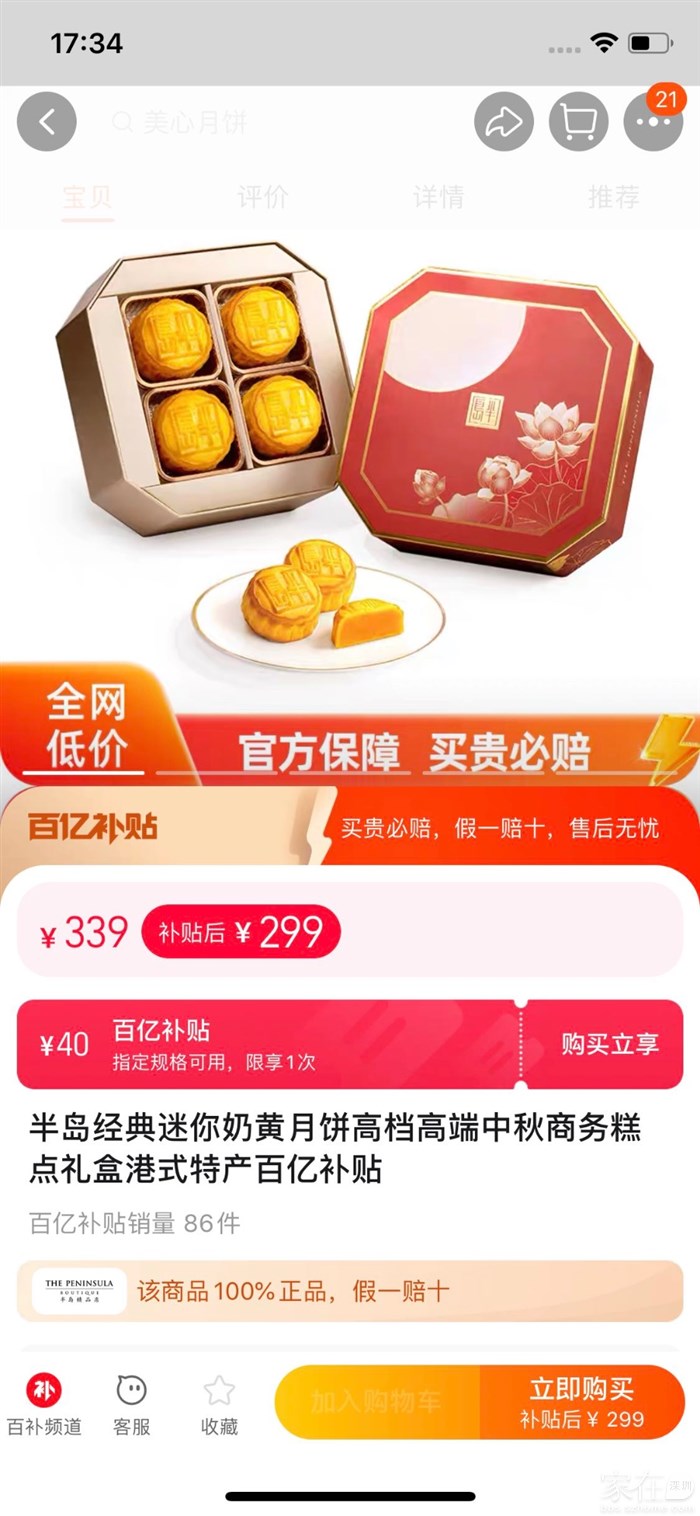Open the 100%正品 假一赔十 guarantee row

[350, 1291]
